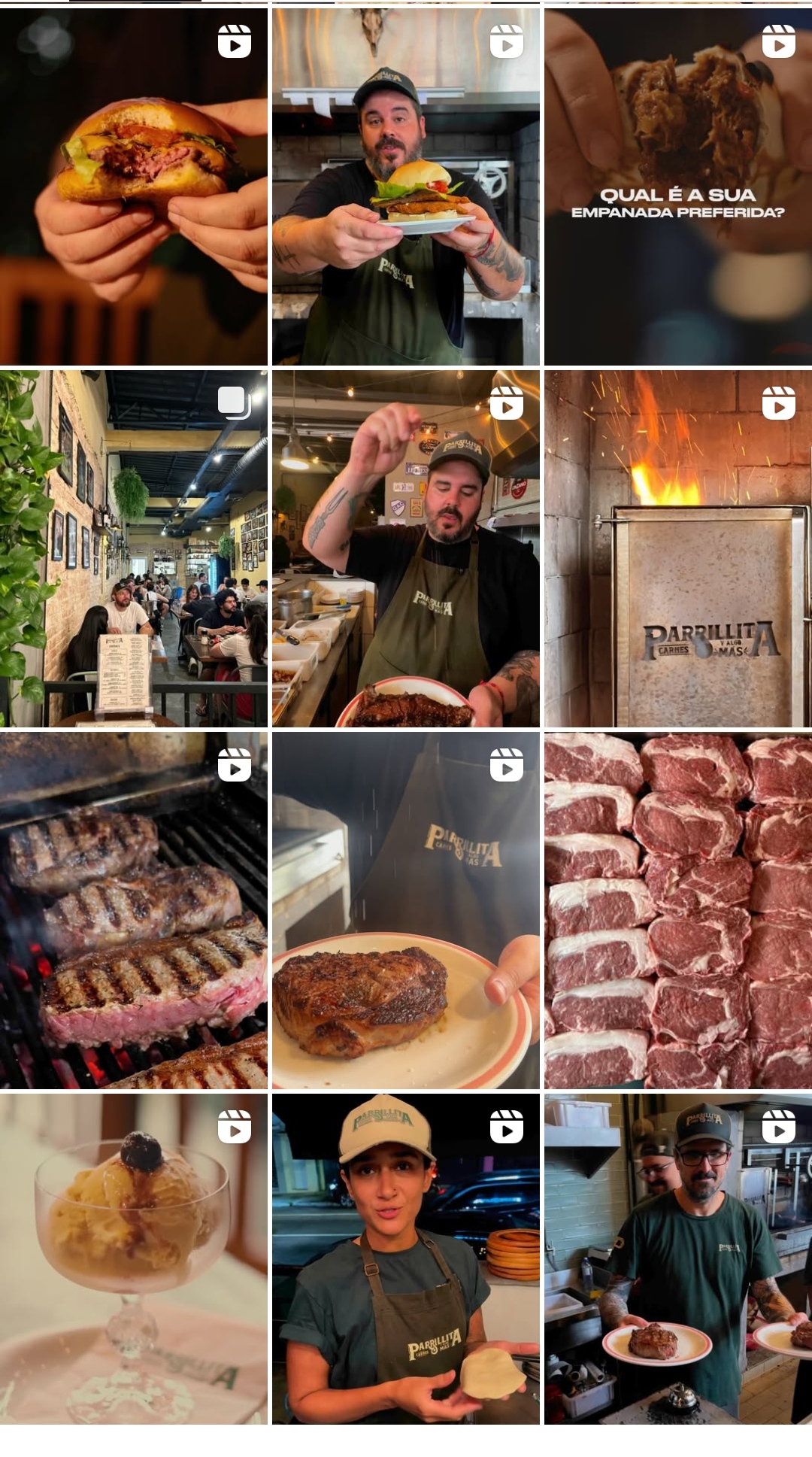This screenshot has width=812, height=1457.
Task: Open the reel of hands holding a burger
Action: coord(134,187)
